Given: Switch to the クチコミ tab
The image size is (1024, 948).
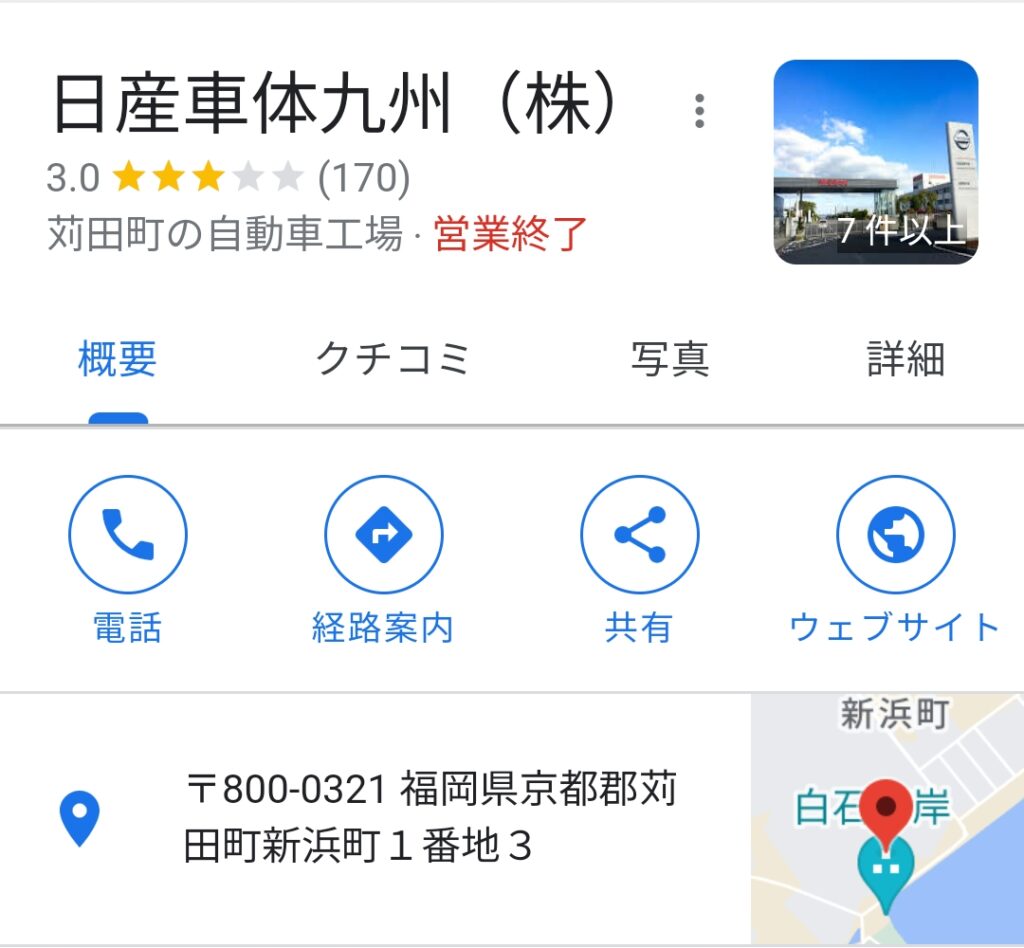Looking at the screenshot, I should point(392,360).
